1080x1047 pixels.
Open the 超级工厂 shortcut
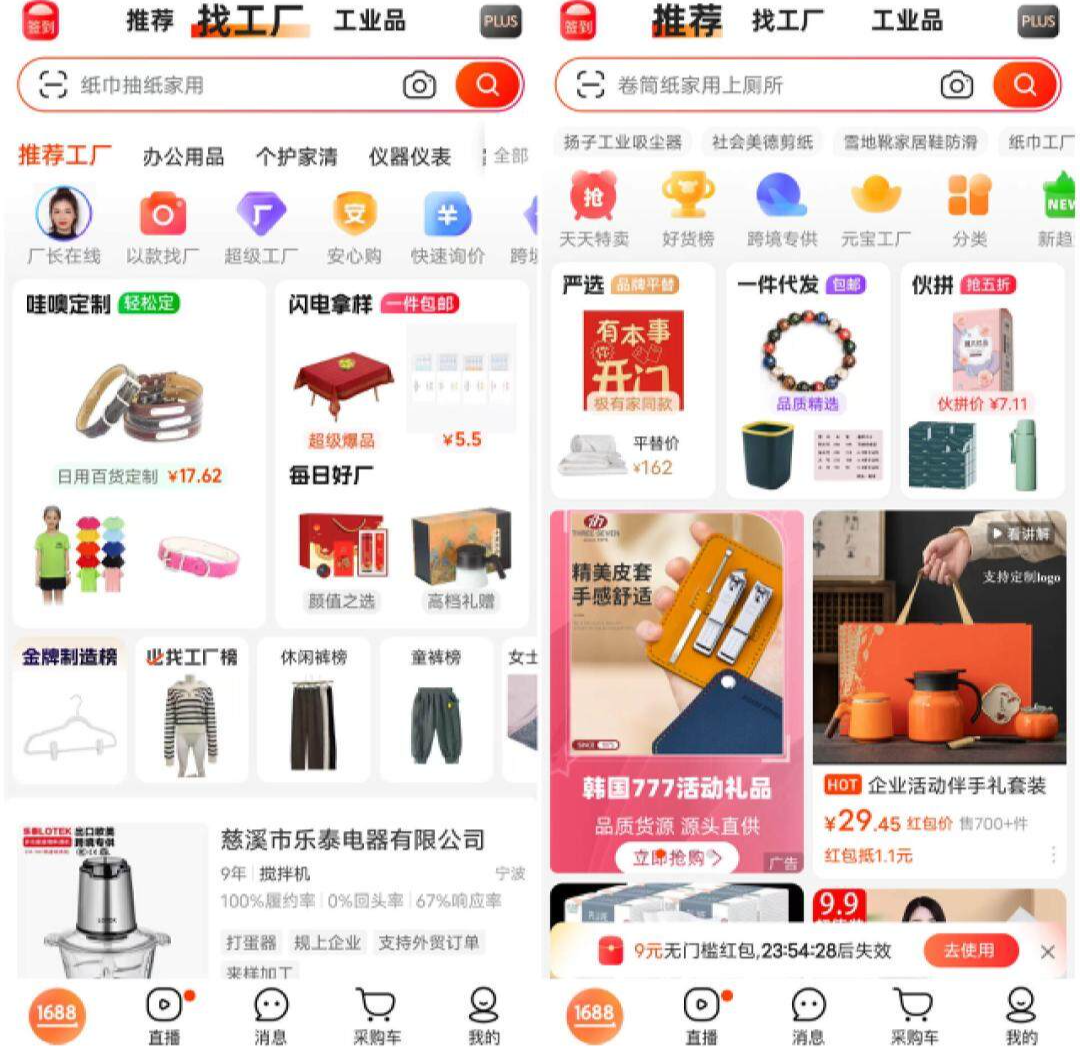(x=260, y=228)
